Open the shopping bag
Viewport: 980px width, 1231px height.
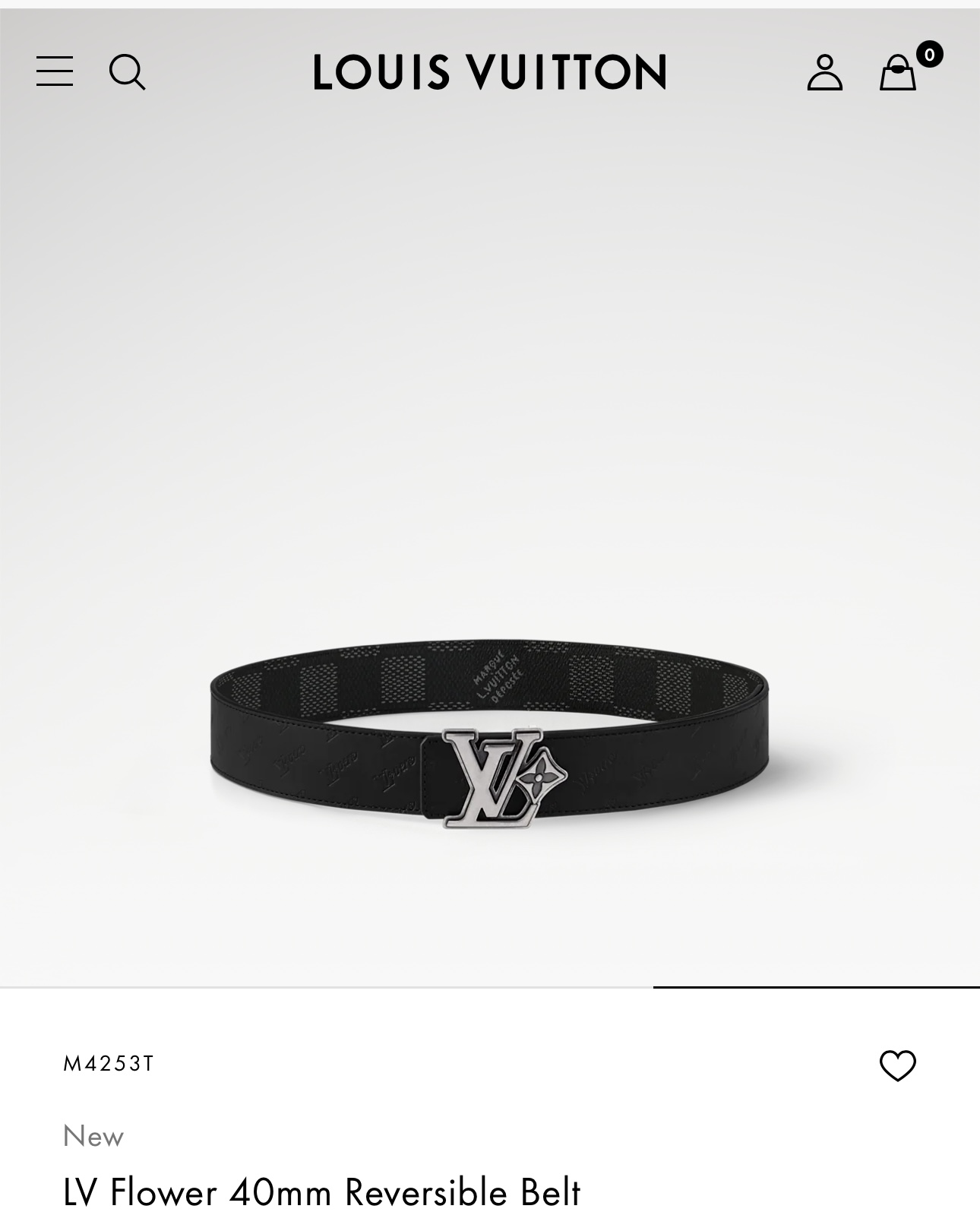898,73
